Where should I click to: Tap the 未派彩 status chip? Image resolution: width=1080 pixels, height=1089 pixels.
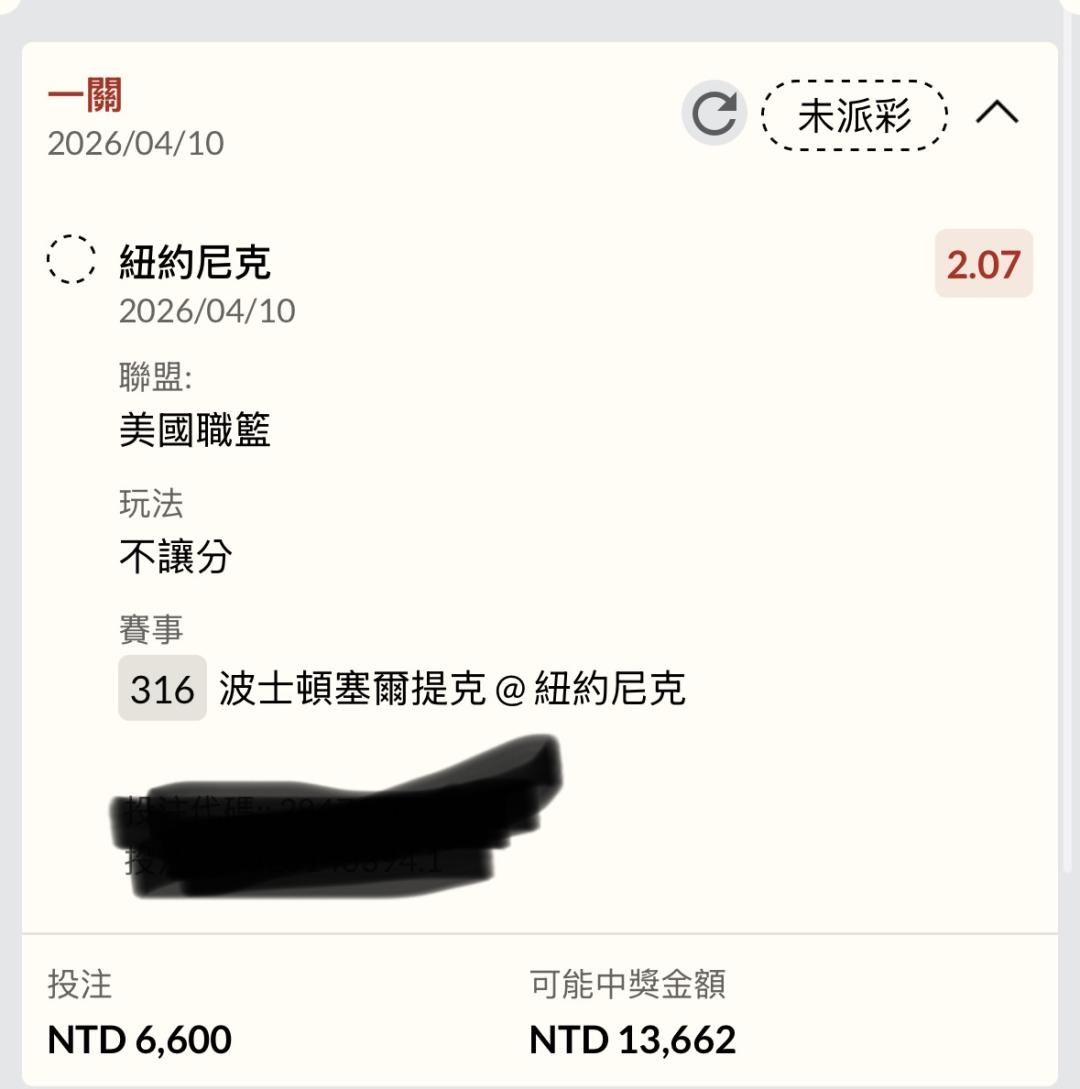point(854,115)
